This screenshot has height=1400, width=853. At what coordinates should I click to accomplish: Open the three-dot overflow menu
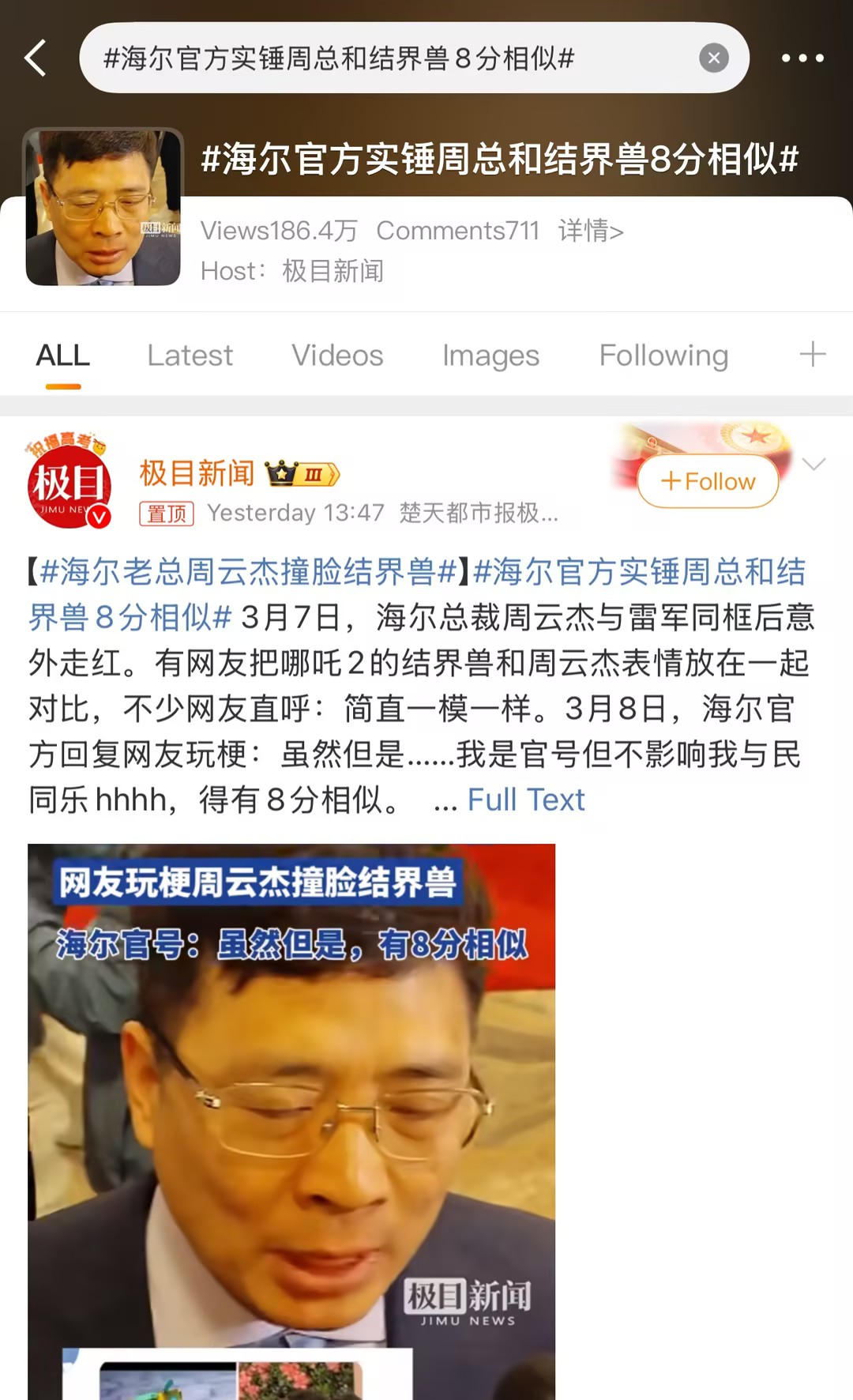coord(802,58)
